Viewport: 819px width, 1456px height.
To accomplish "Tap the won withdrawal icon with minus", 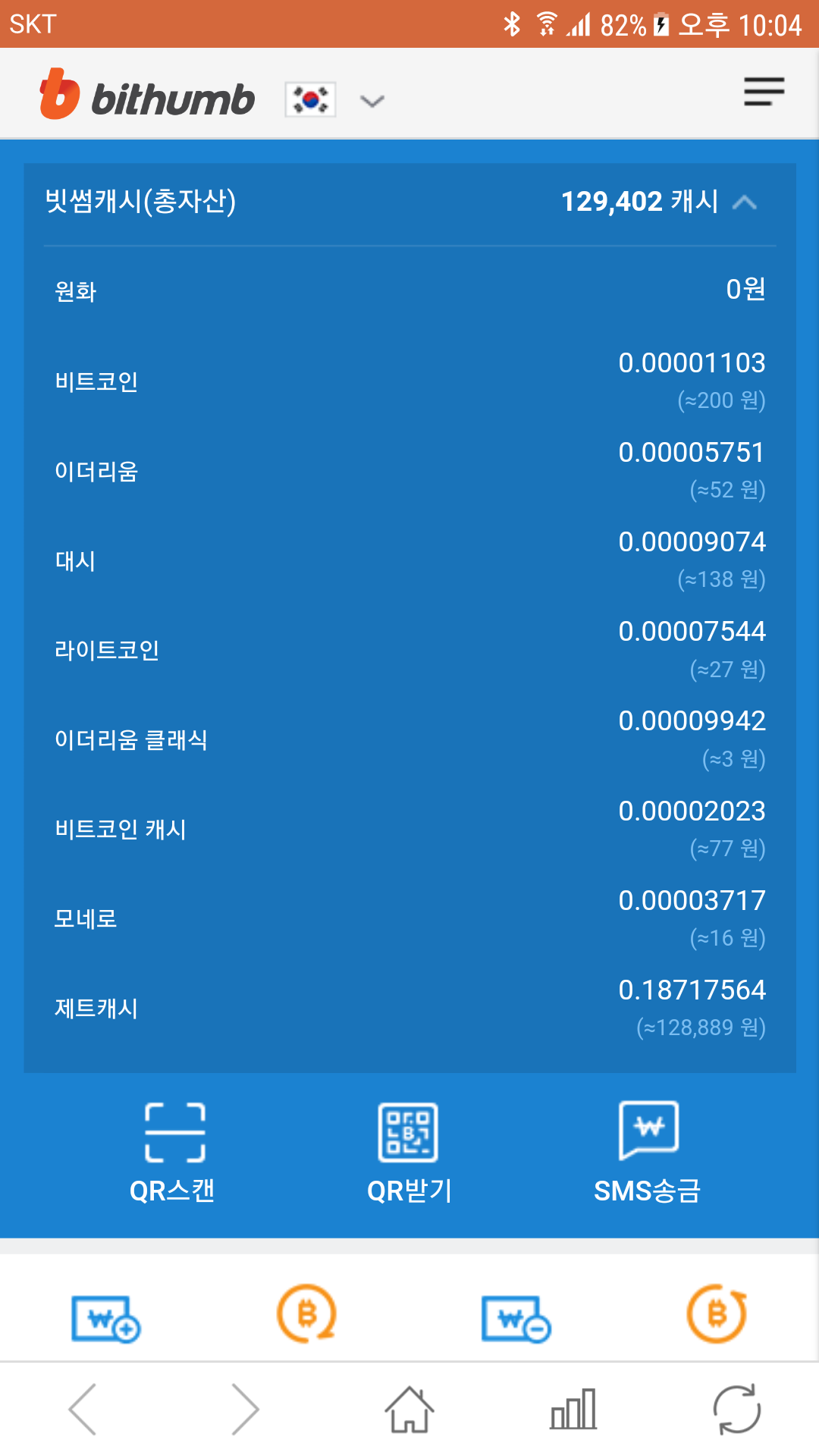I will [516, 1319].
